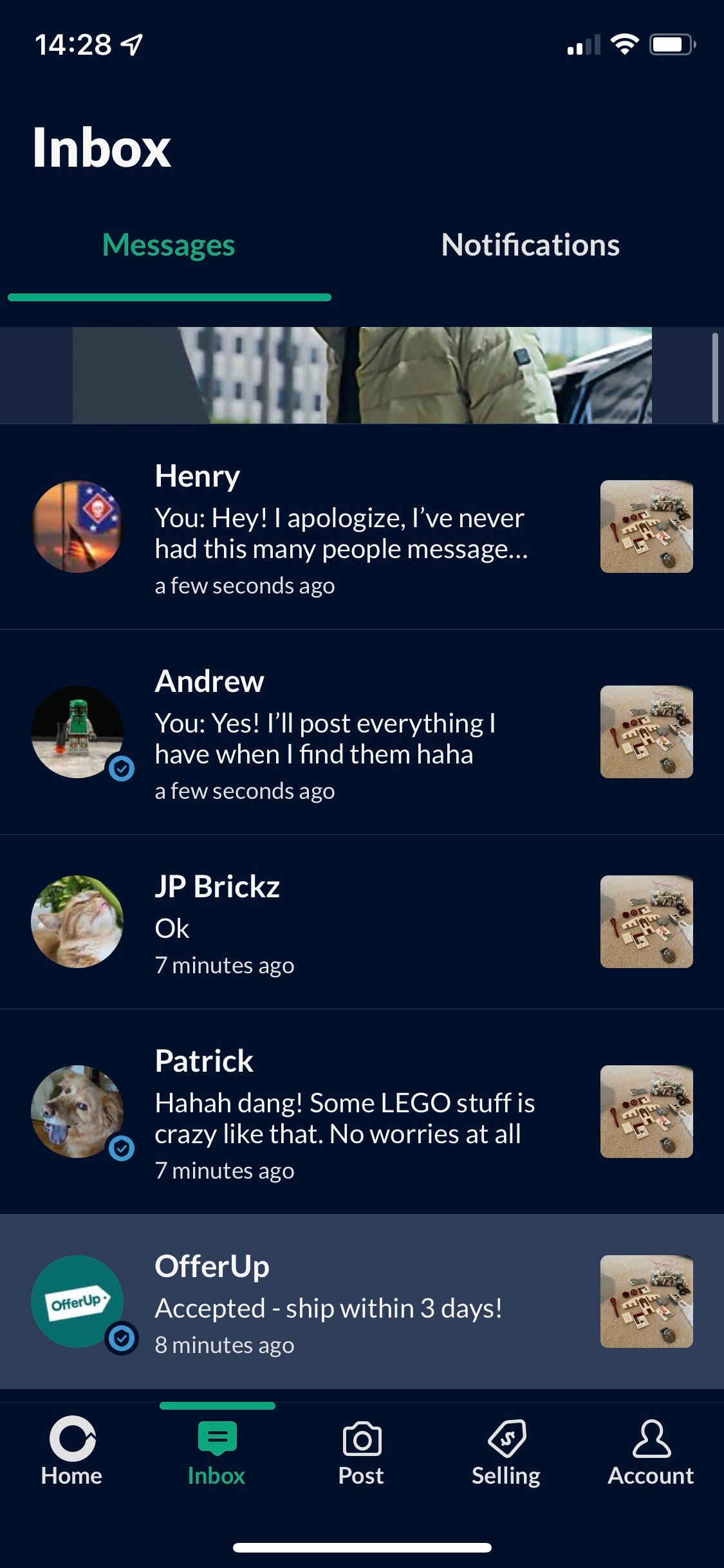Switch to the Selling tab

coord(506,1451)
